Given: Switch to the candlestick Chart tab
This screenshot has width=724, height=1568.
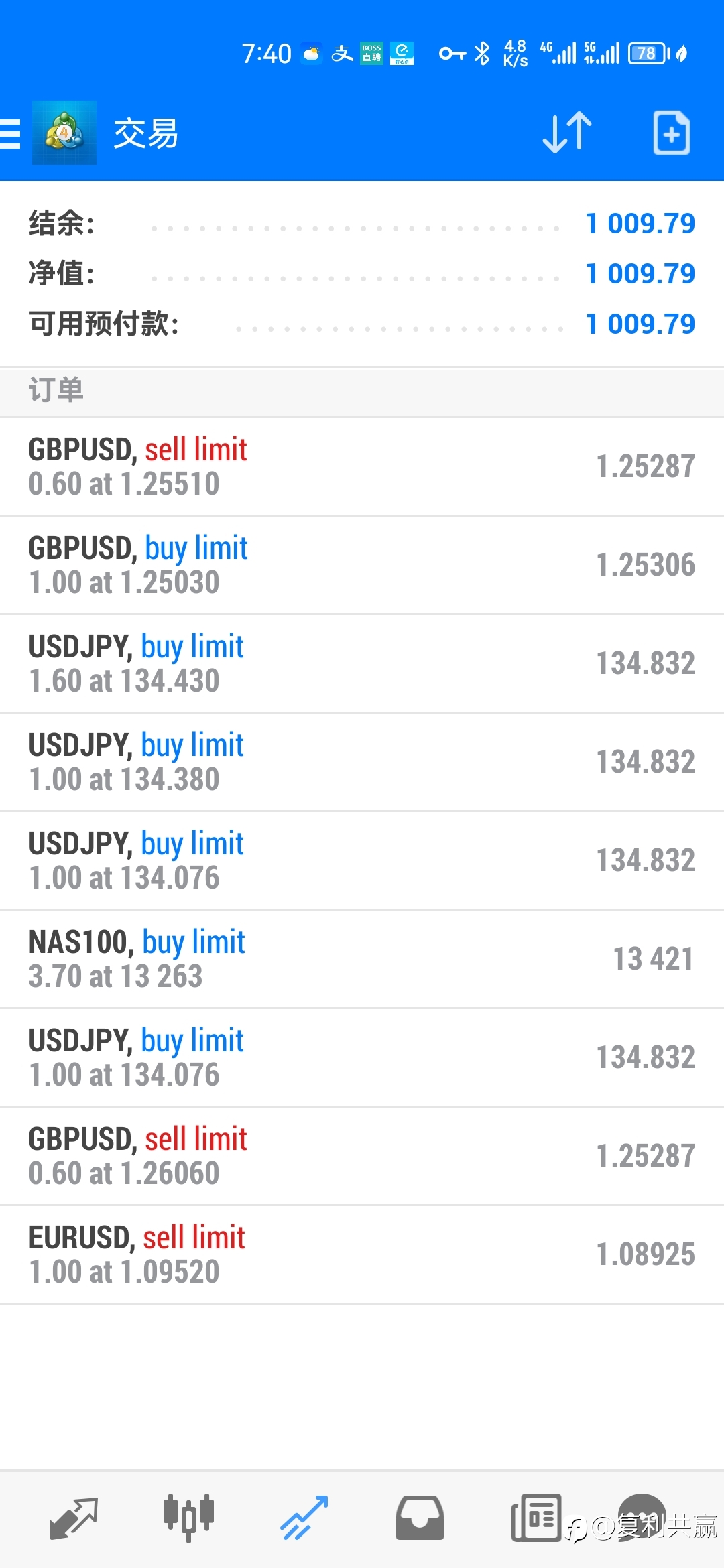Looking at the screenshot, I should point(188,1518).
